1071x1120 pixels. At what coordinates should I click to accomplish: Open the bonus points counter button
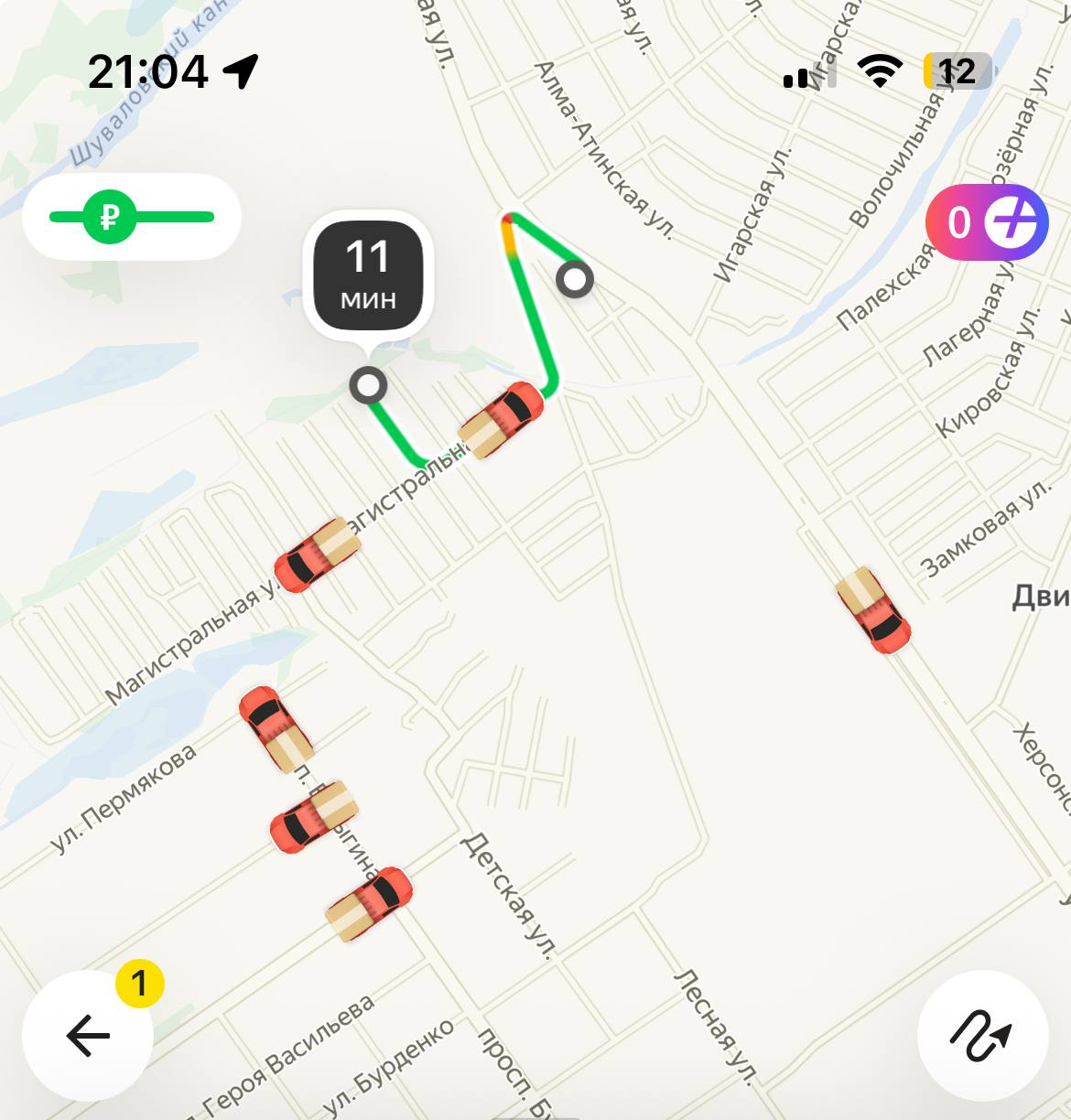(986, 222)
